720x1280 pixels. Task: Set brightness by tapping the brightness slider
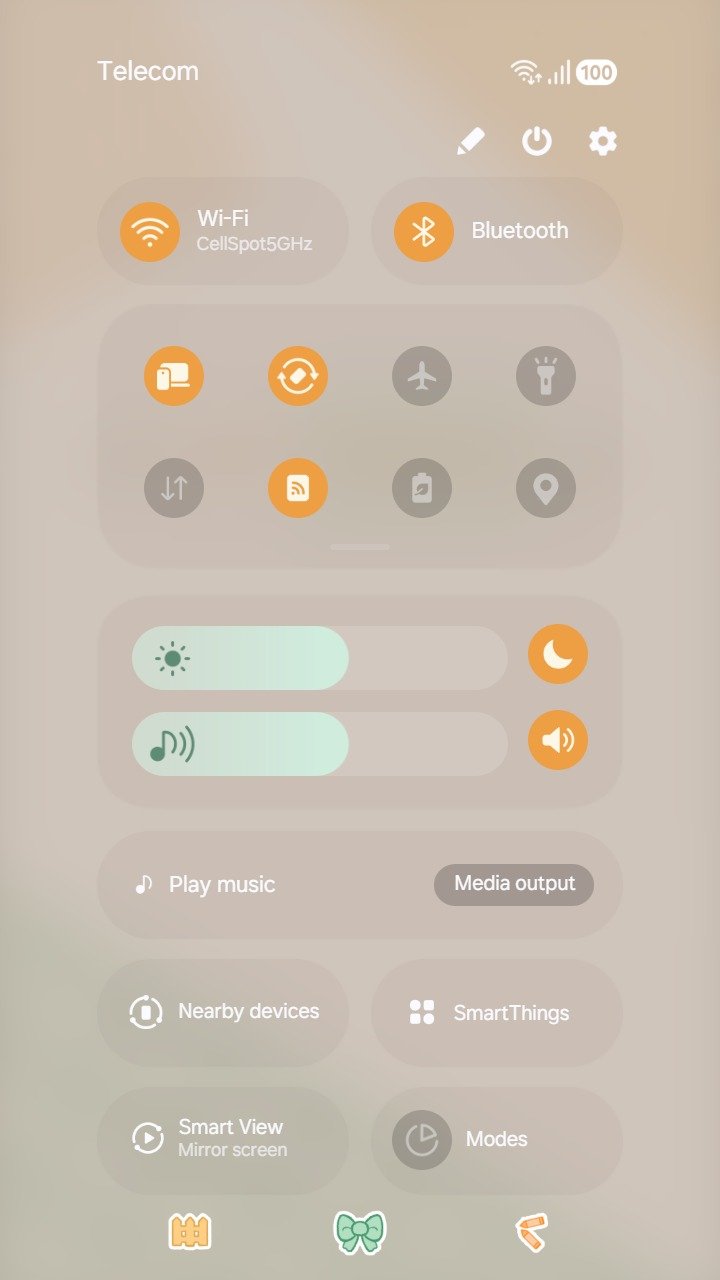click(x=320, y=658)
